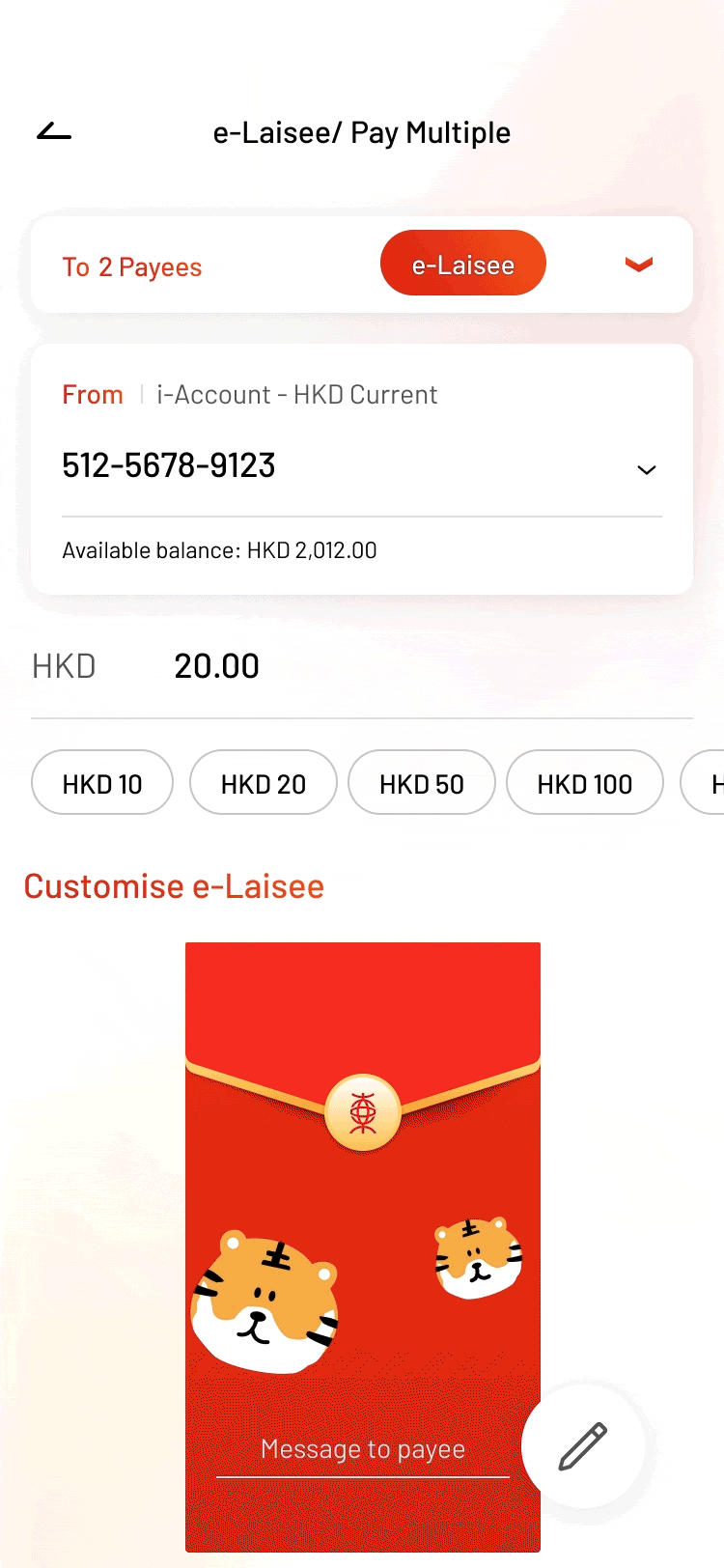Choose the HKD 50 amount chip
This screenshot has width=724, height=1568.
pyautogui.click(x=422, y=783)
